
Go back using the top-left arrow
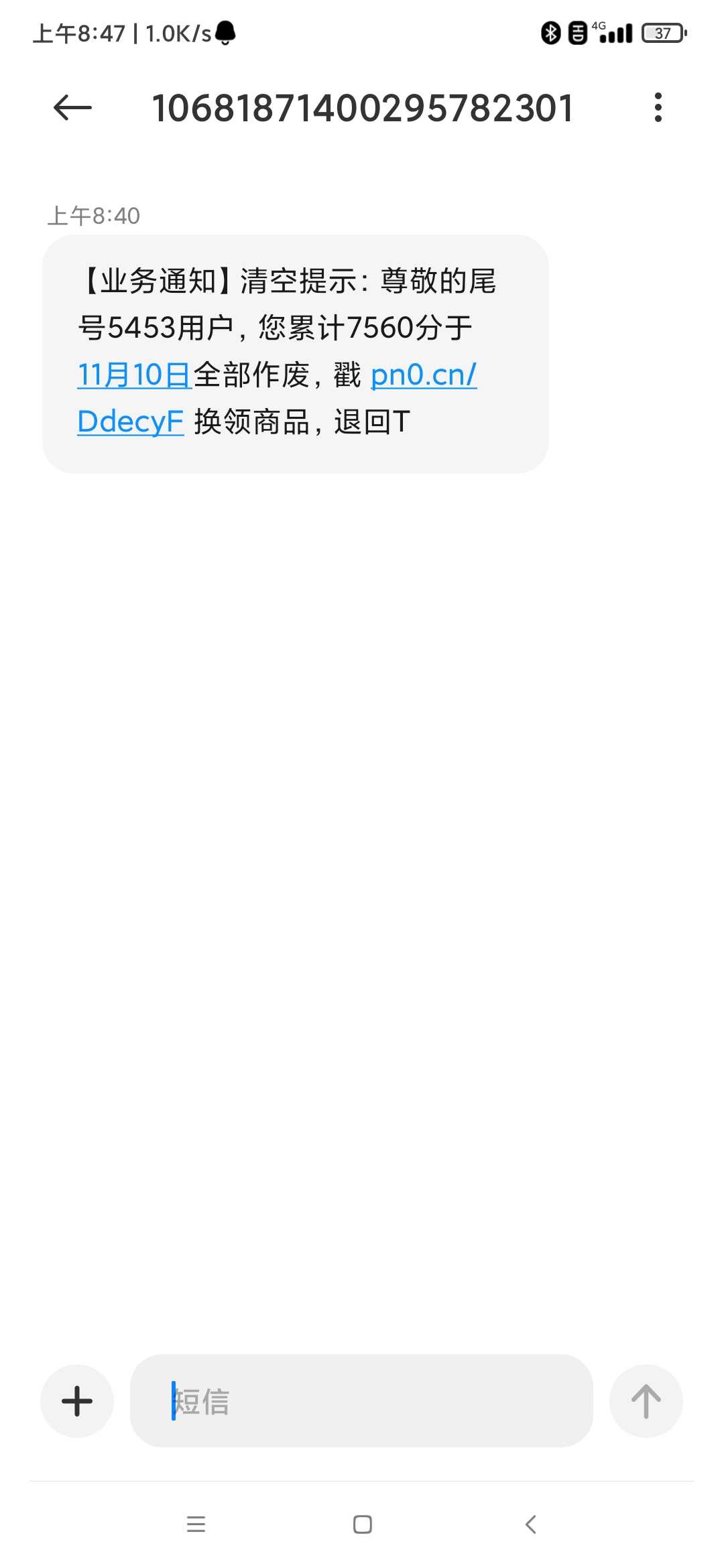[72, 107]
